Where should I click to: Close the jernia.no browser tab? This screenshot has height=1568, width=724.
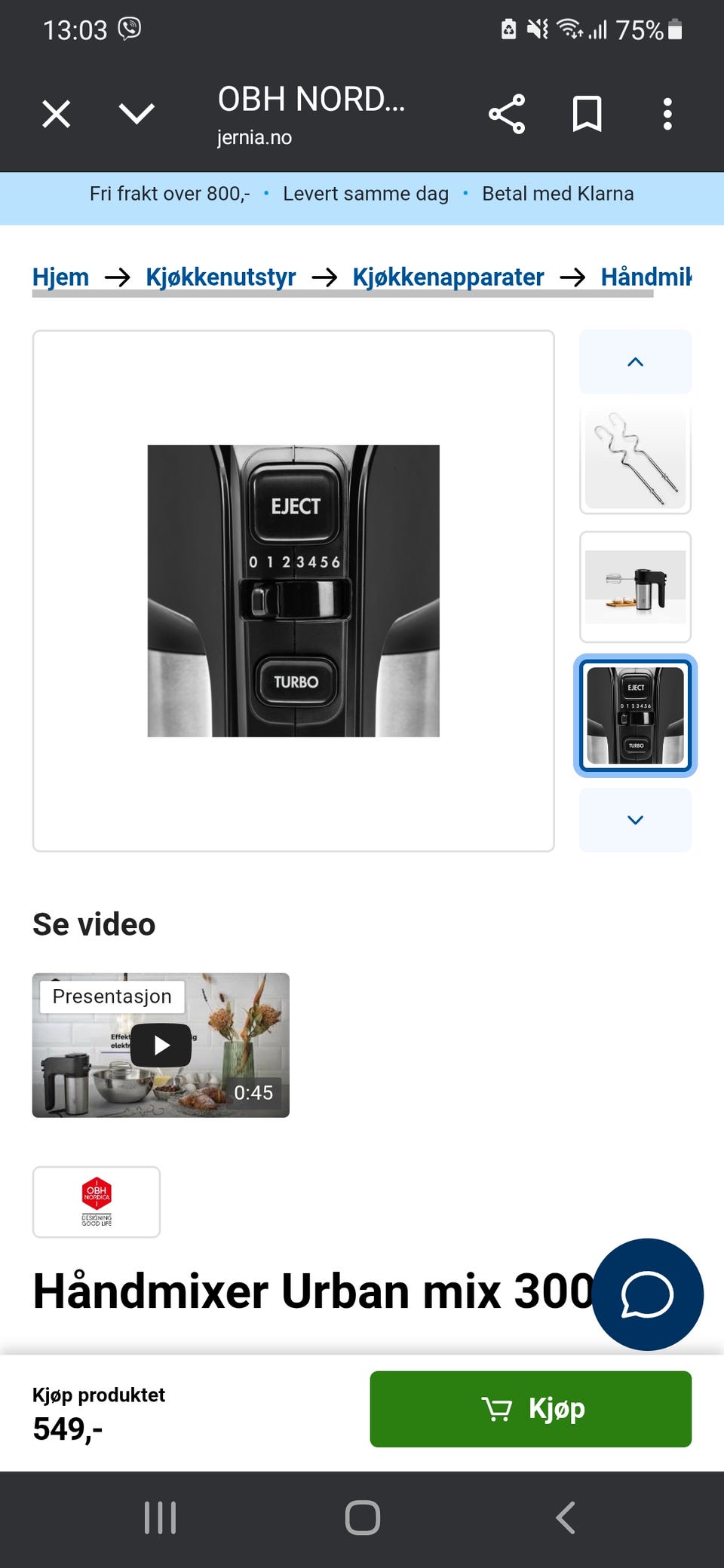tap(57, 115)
